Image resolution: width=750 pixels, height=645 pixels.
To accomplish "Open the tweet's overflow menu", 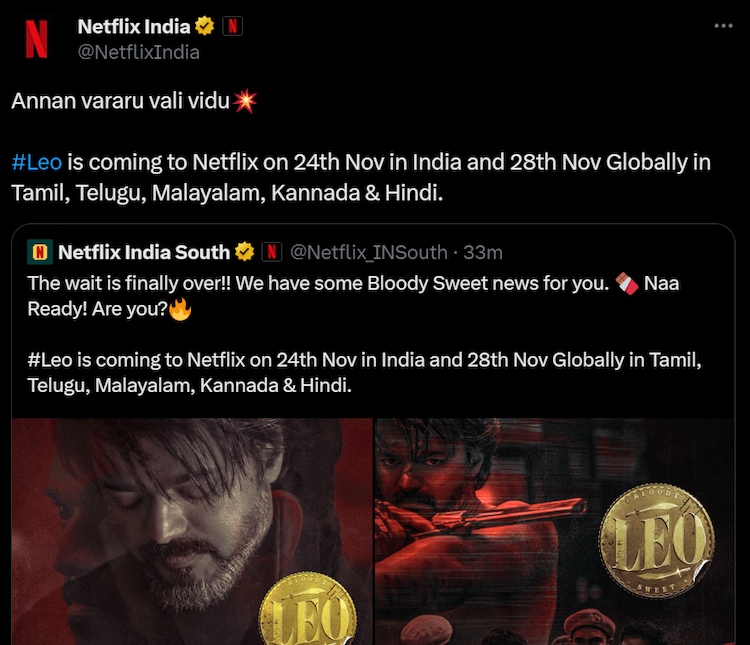I will click(723, 27).
